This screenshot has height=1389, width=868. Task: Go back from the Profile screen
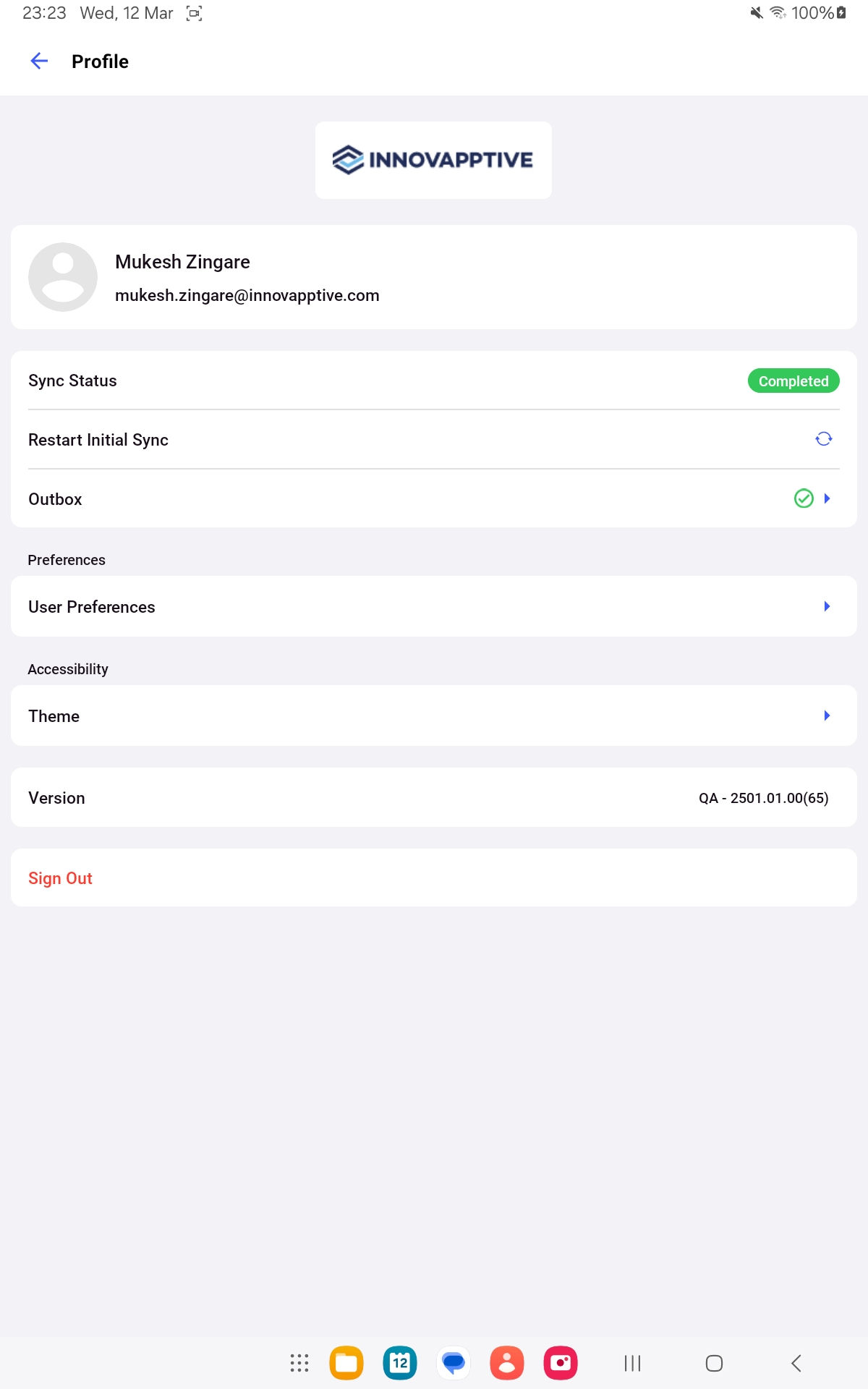(39, 61)
